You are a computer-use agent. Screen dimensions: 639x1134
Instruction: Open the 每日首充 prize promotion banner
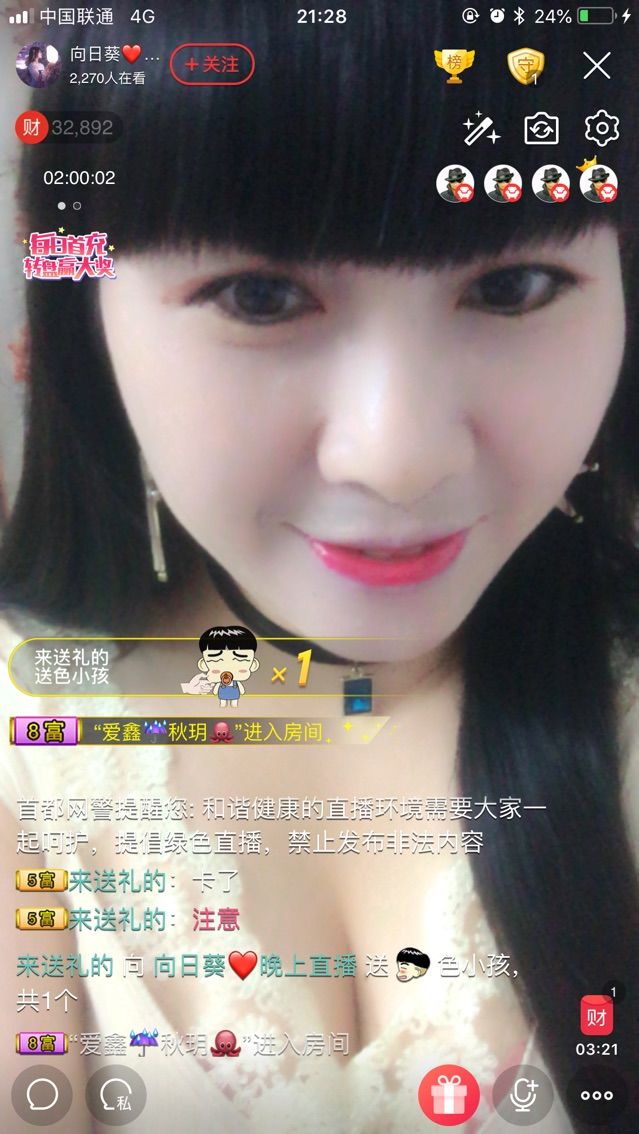pos(70,256)
